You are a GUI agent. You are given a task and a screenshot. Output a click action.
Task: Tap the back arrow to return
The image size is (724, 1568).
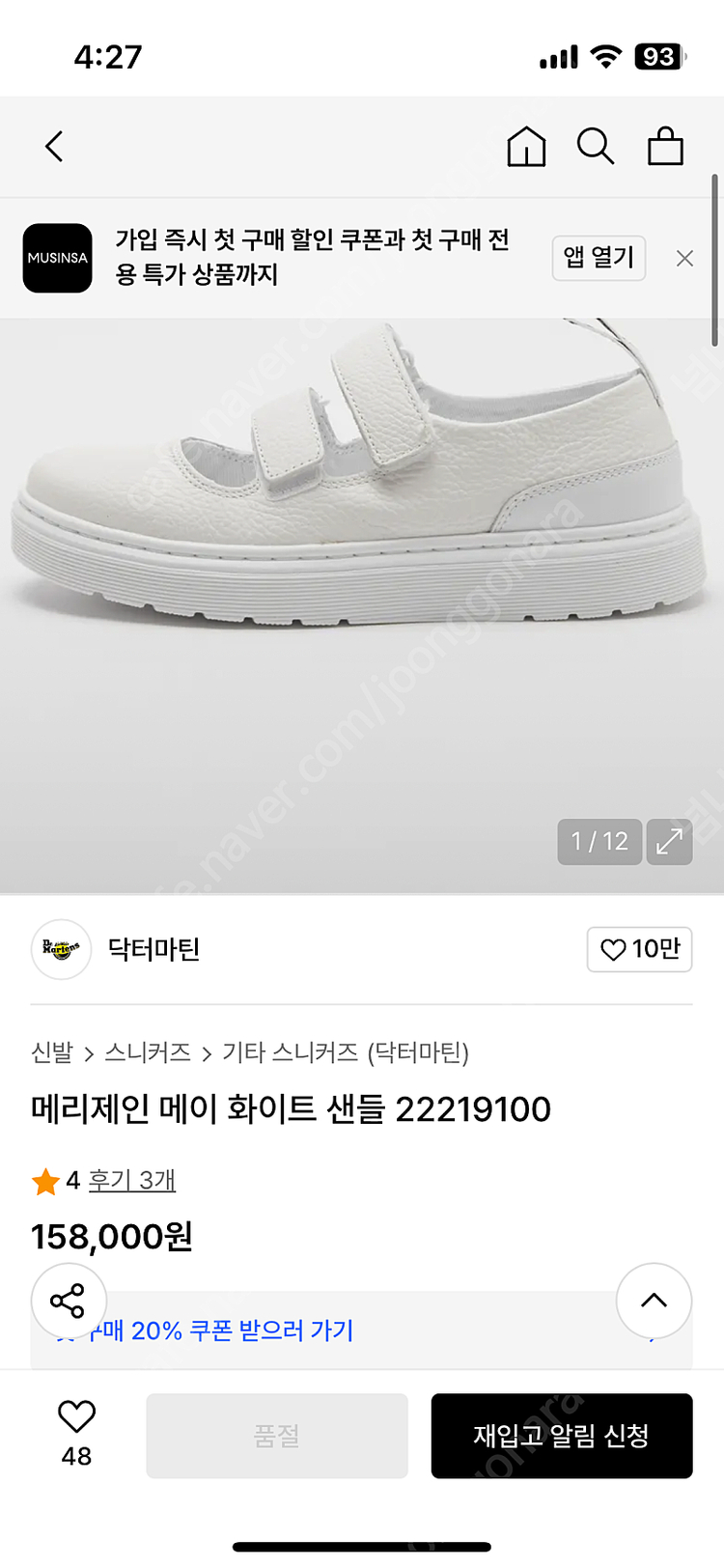point(53,147)
